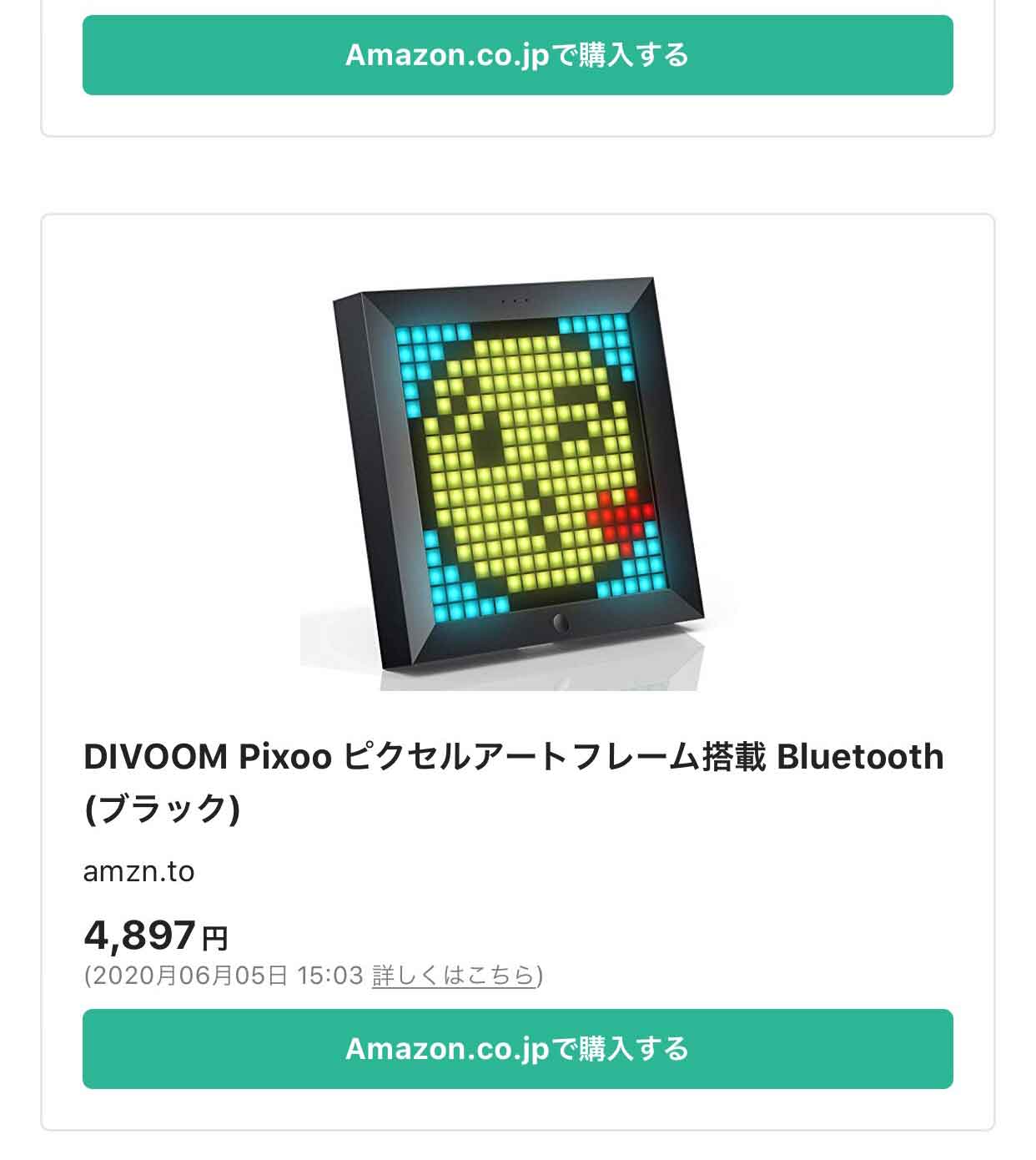Image resolution: width=1036 pixels, height=1160 pixels.
Task: Open the 詳しくはこちら link beside the price date
Action: tap(453, 975)
